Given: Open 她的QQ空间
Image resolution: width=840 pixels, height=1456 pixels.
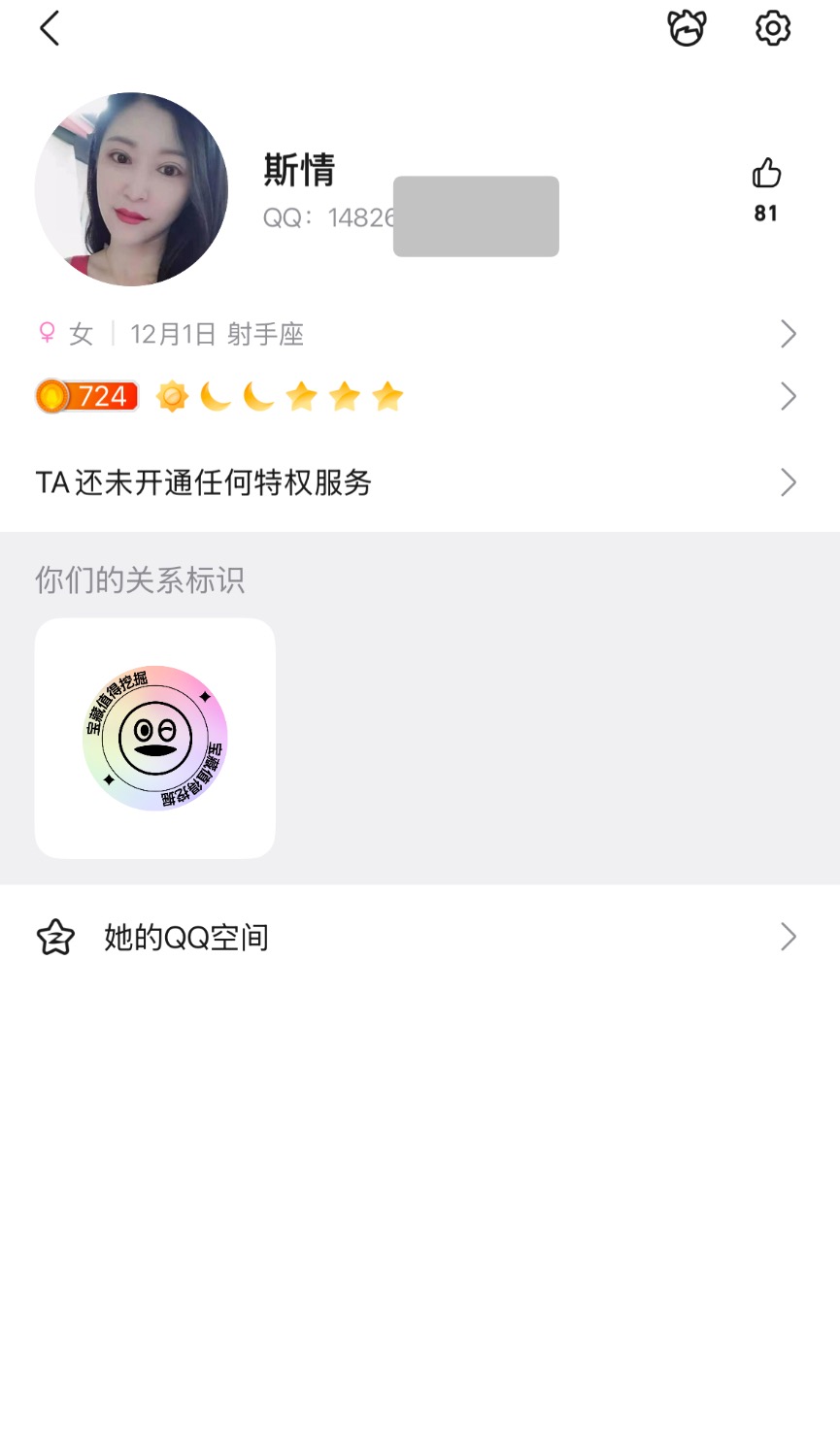Looking at the screenshot, I should point(418,937).
